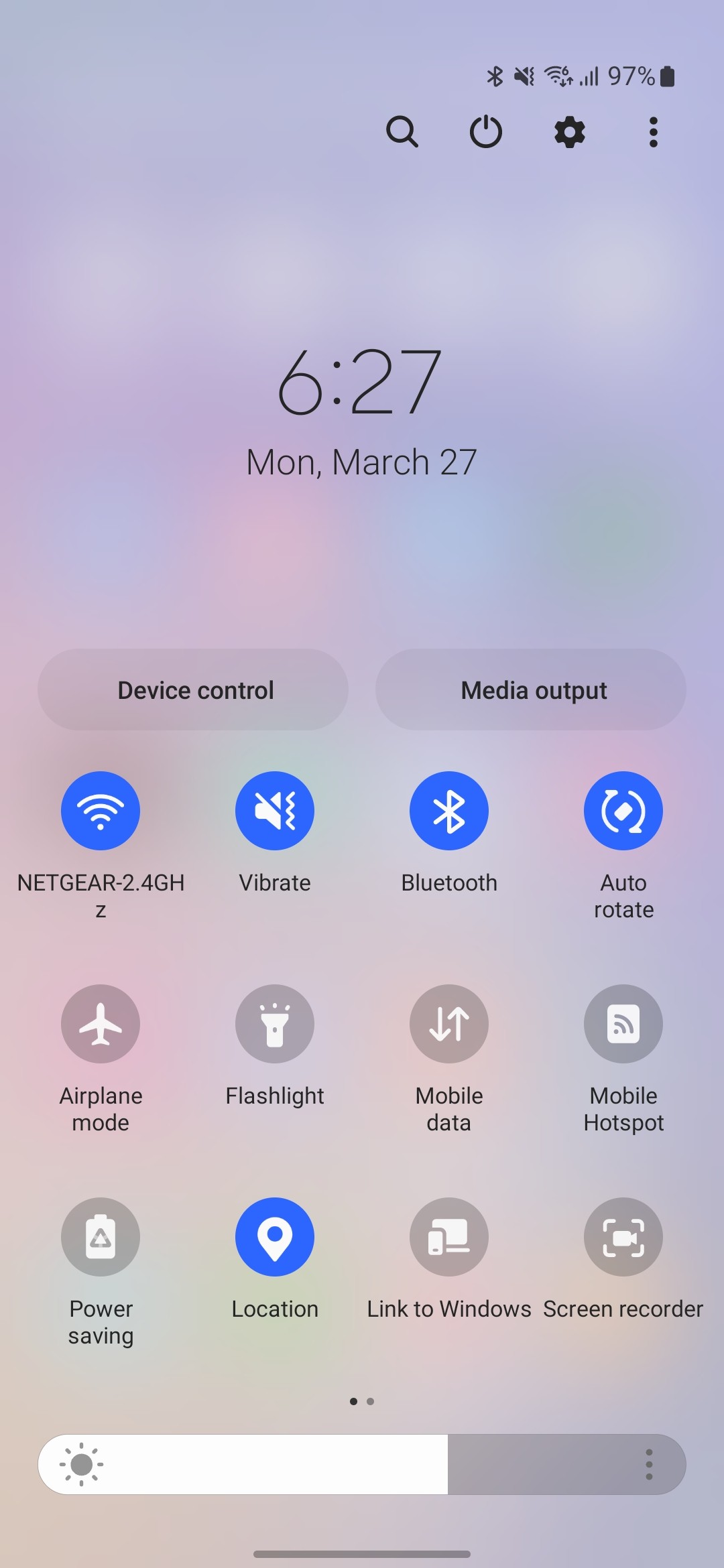
Task: Disable Bluetooth
Action: (x=449, y=811)
